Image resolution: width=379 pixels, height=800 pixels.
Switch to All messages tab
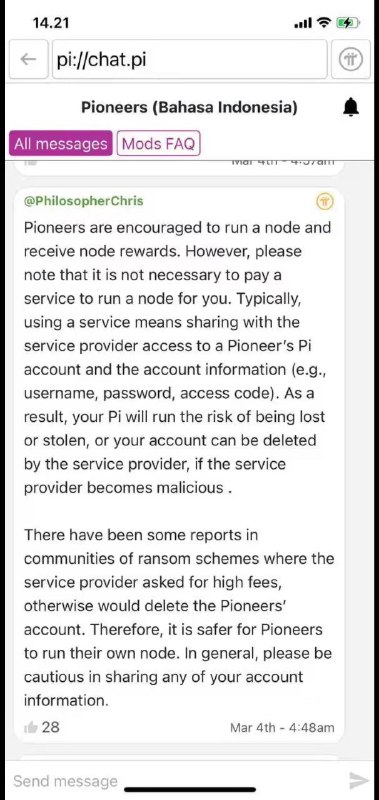pyautogui.click(x=61, y=143)
